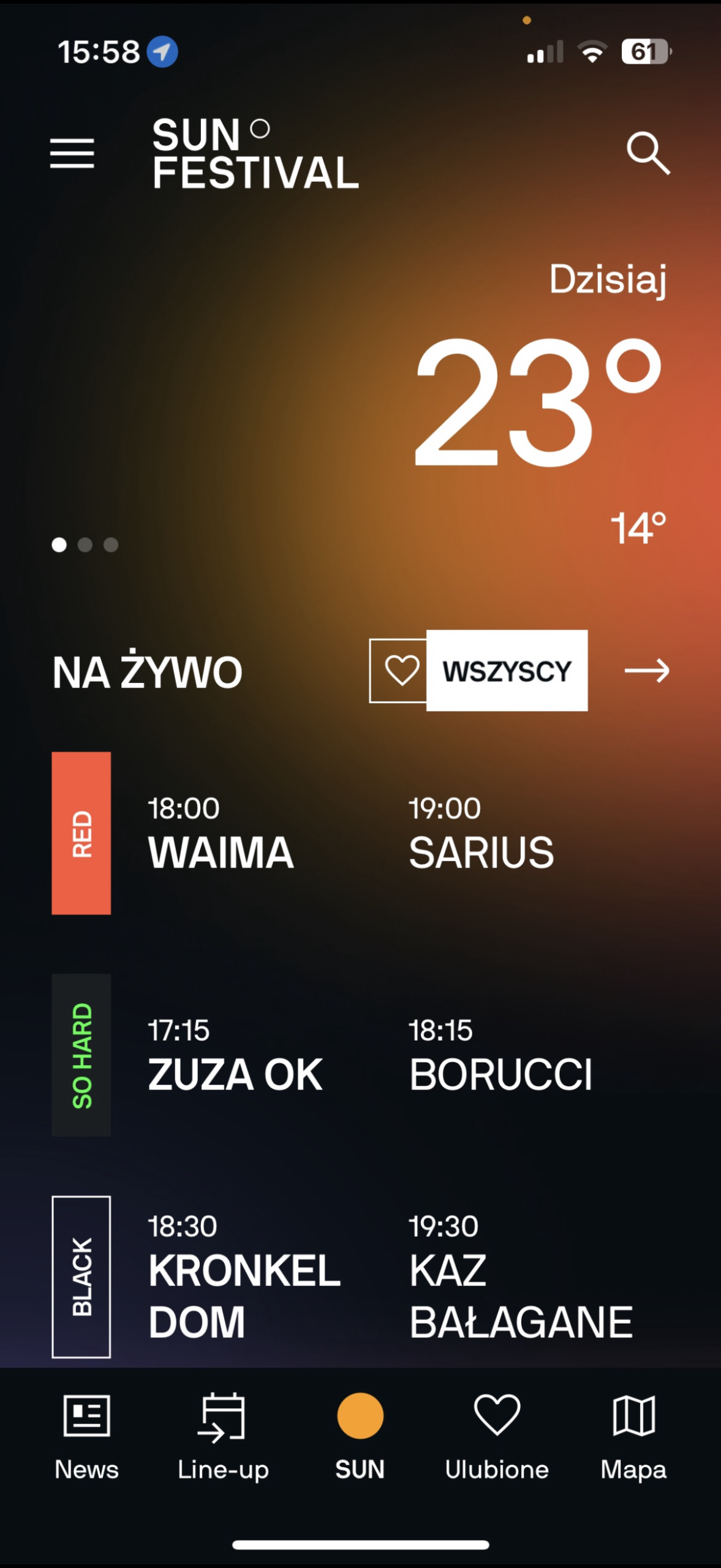Tap the arrow next to WSZYSCY

[x=647, y=671]
